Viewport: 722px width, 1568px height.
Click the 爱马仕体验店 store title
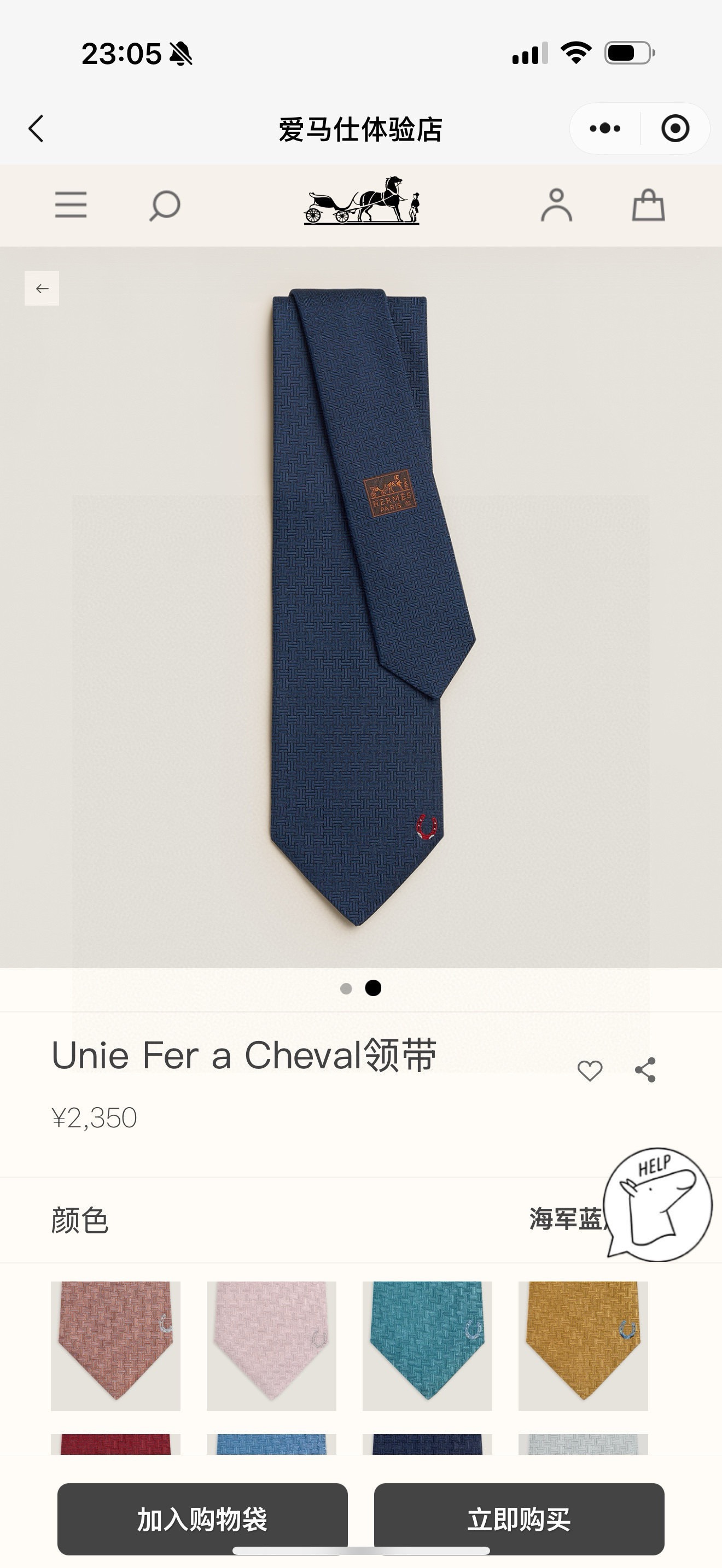(x=360, y=128)
